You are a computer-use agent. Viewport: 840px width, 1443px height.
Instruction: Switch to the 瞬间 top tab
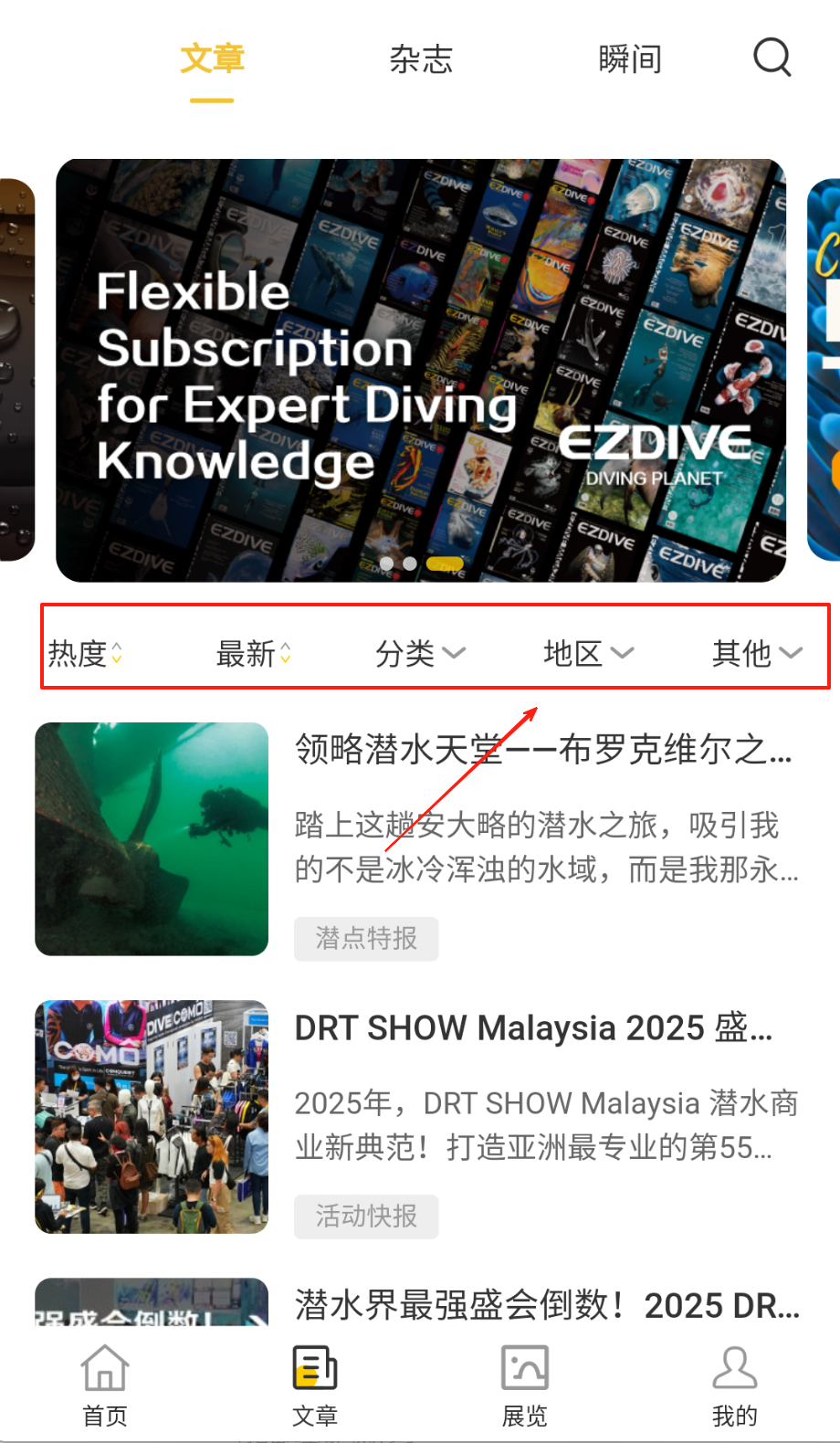point(630,59)
